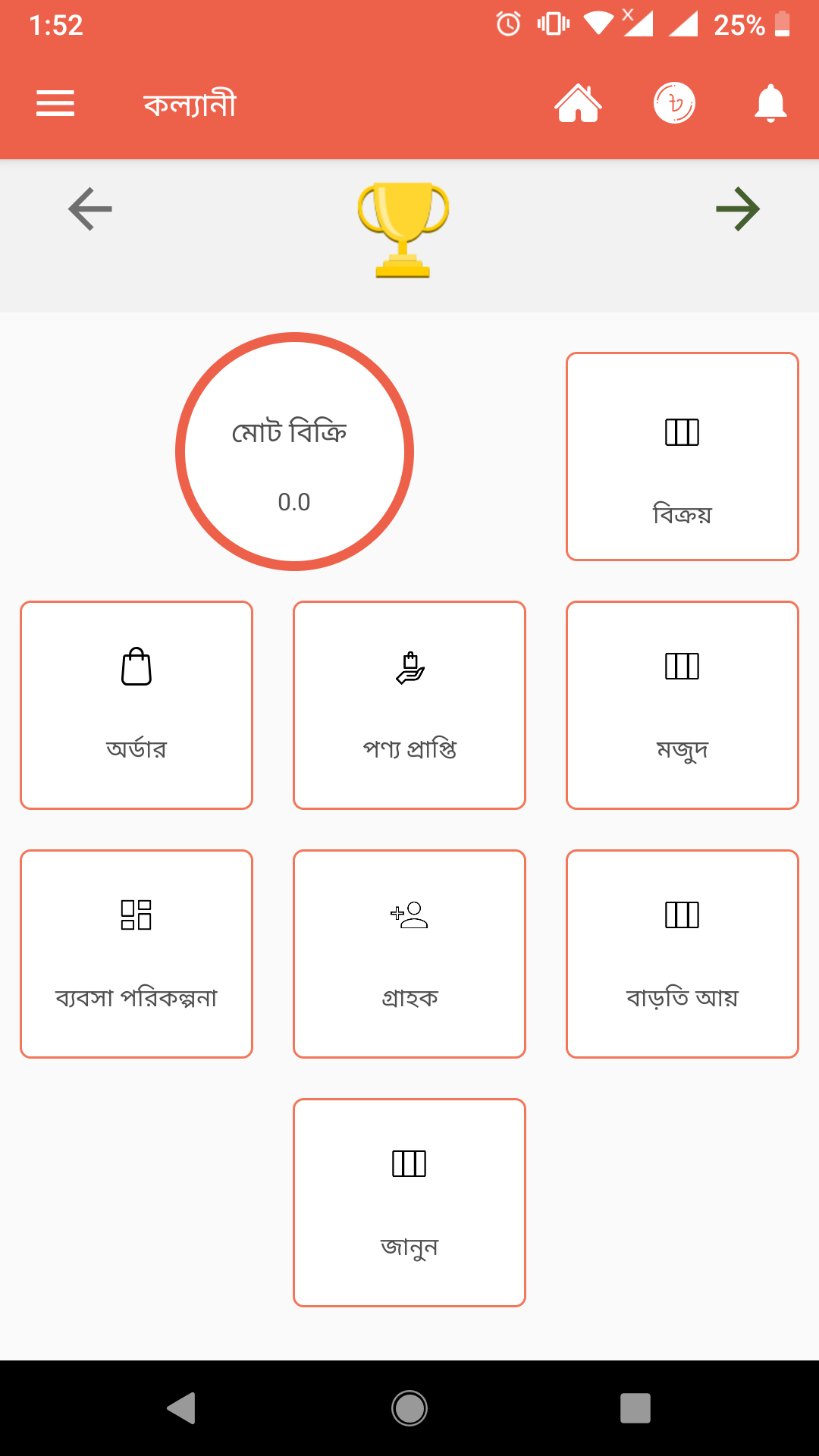
Task: Open the গ্রাহক card
Action: point(409,954)
